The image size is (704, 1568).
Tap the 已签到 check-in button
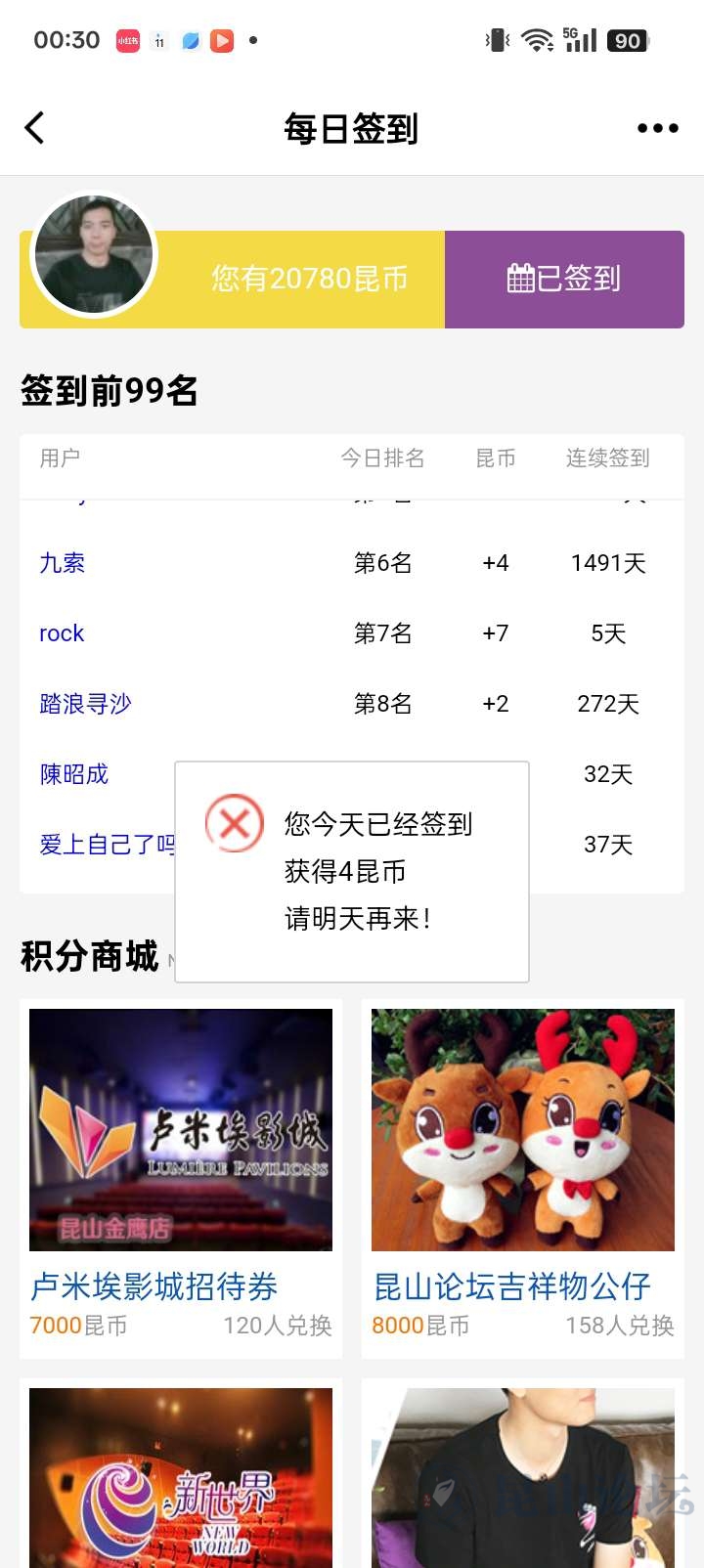pyautogui.click(x=564, y=279)
